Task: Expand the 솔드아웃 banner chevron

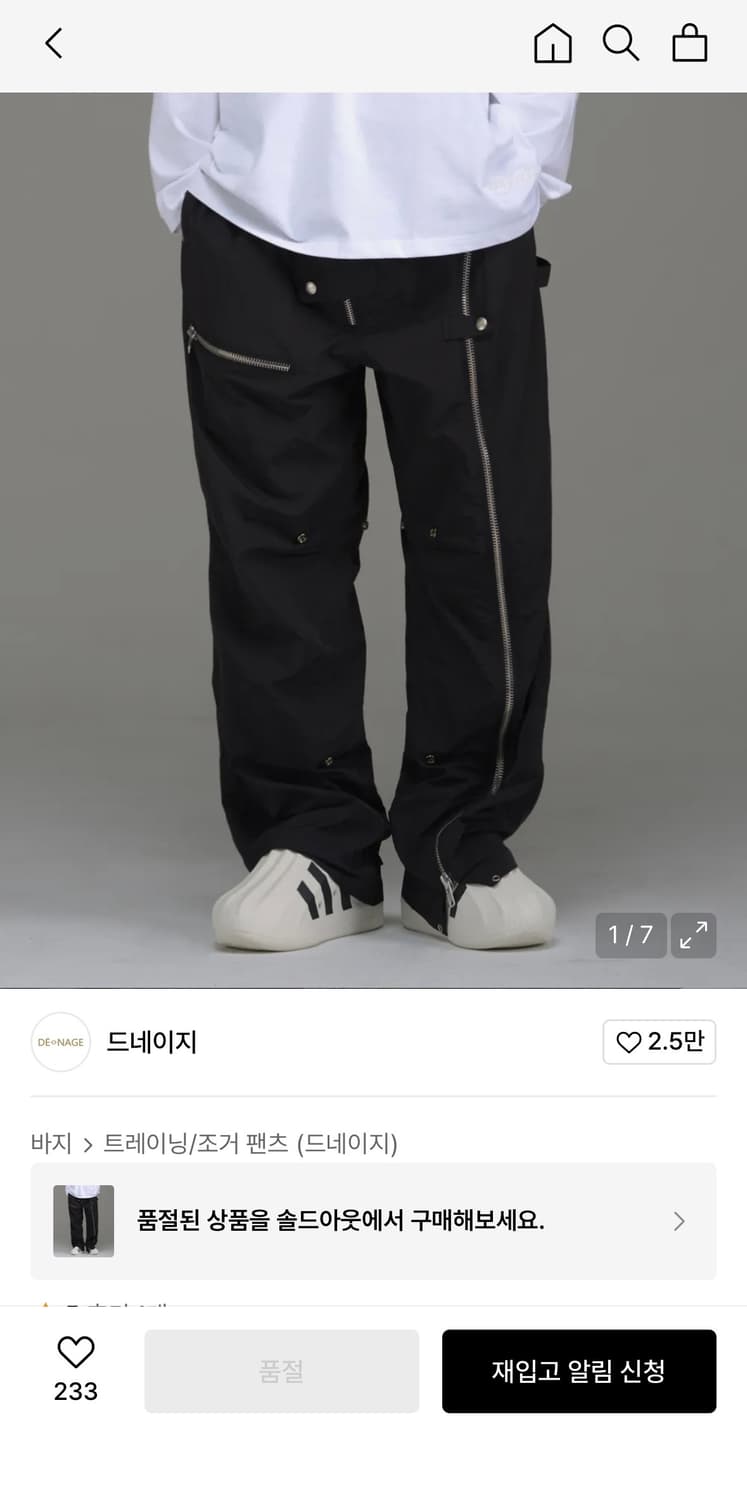Action: pyautogui.click(x=679, y=1222)
